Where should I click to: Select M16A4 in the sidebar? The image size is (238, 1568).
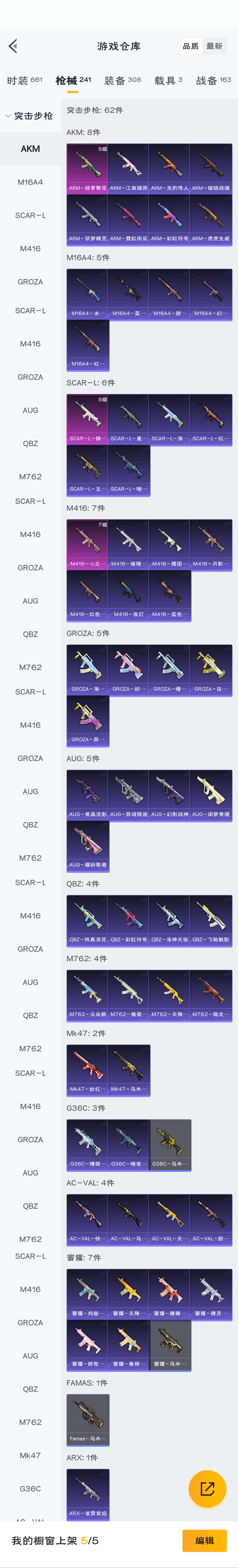point(30,182)
